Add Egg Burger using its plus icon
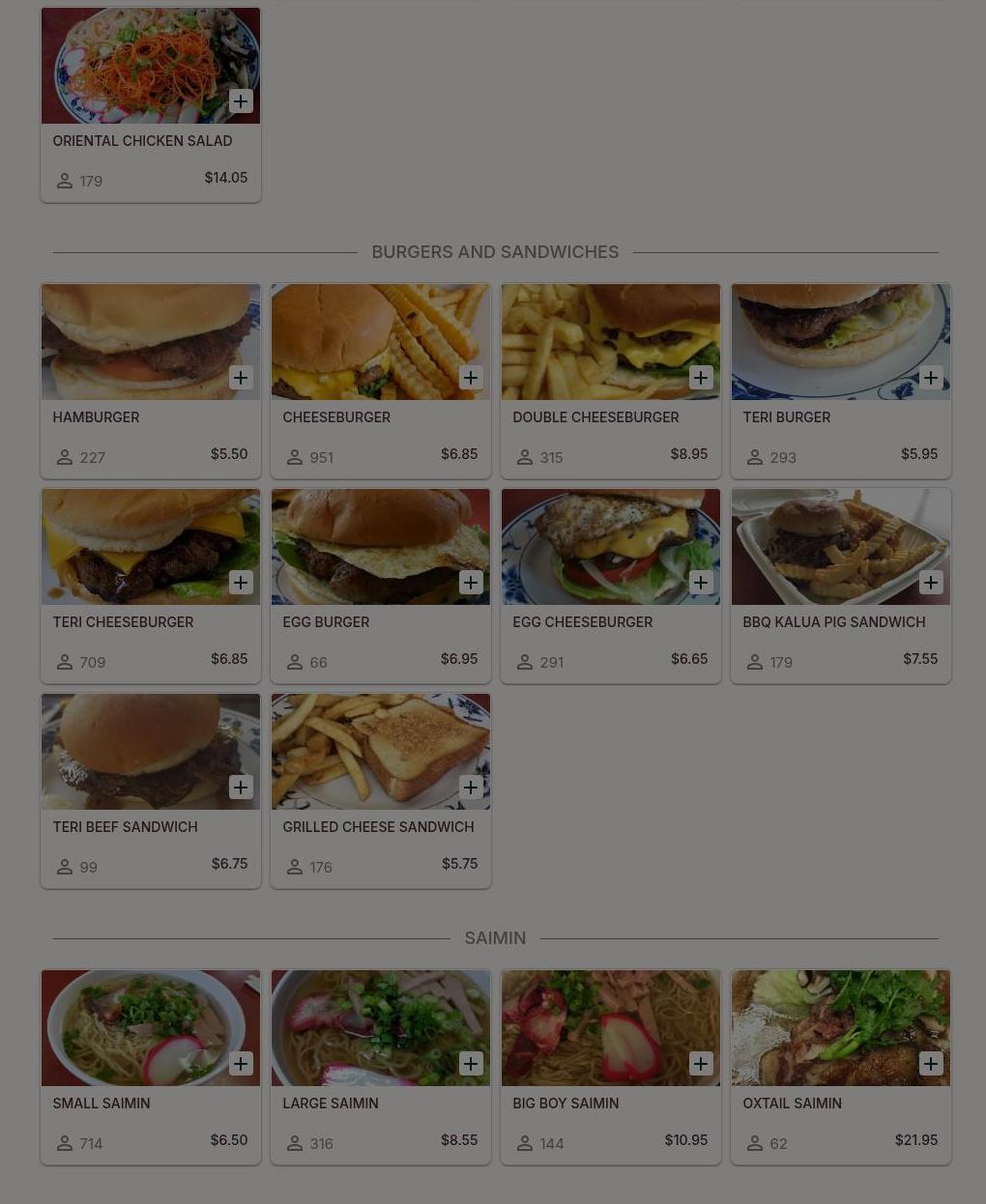 point(471,583)
